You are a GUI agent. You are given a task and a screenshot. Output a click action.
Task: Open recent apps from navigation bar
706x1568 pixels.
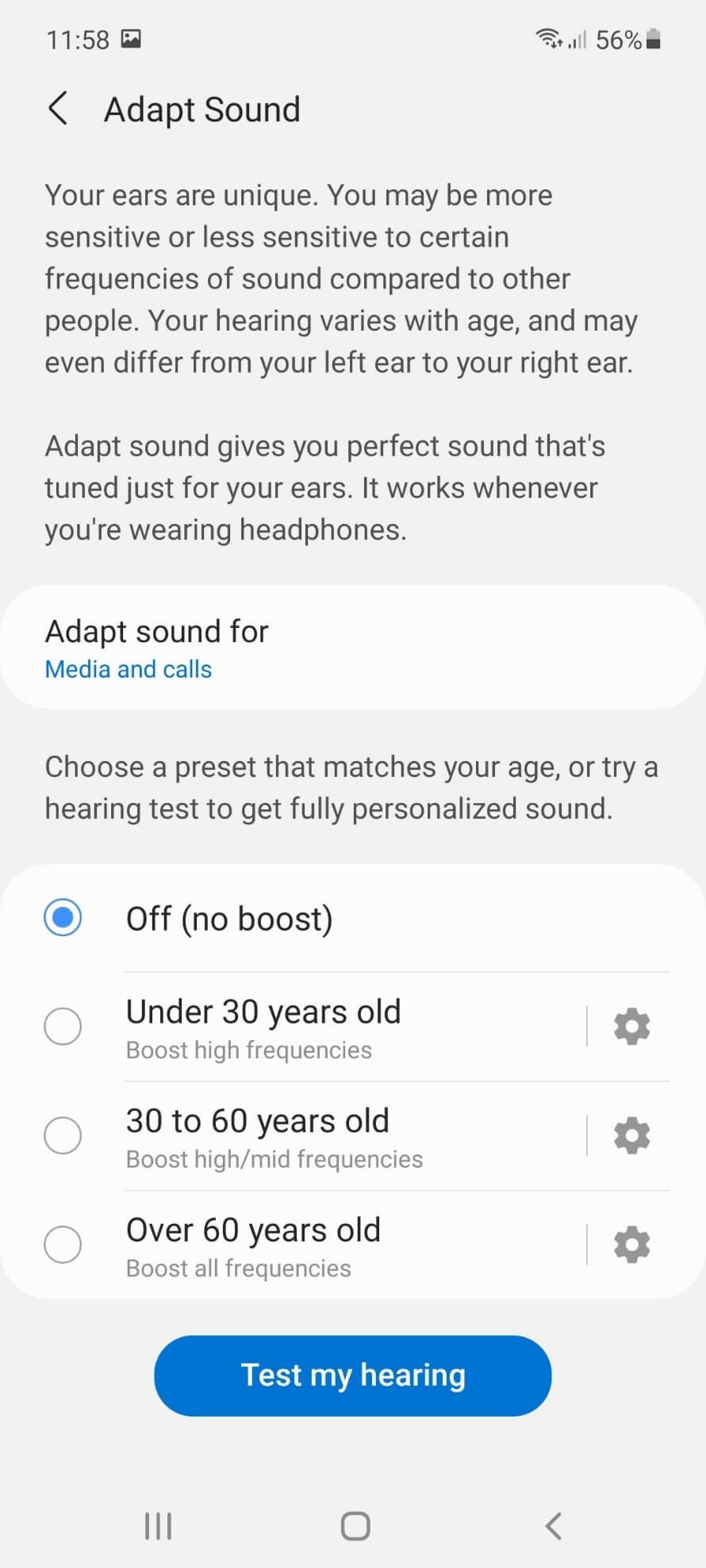pyautogui.click(x=158, y=1525)
